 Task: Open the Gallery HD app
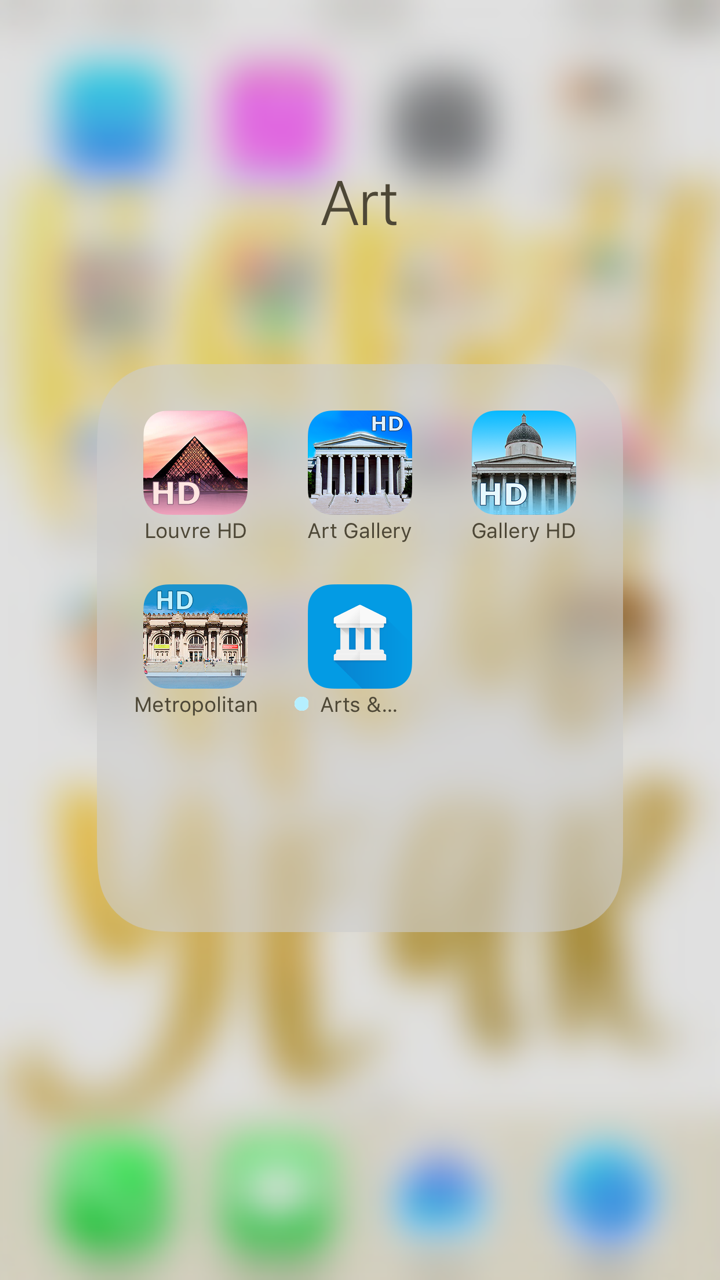pos(524,462)
